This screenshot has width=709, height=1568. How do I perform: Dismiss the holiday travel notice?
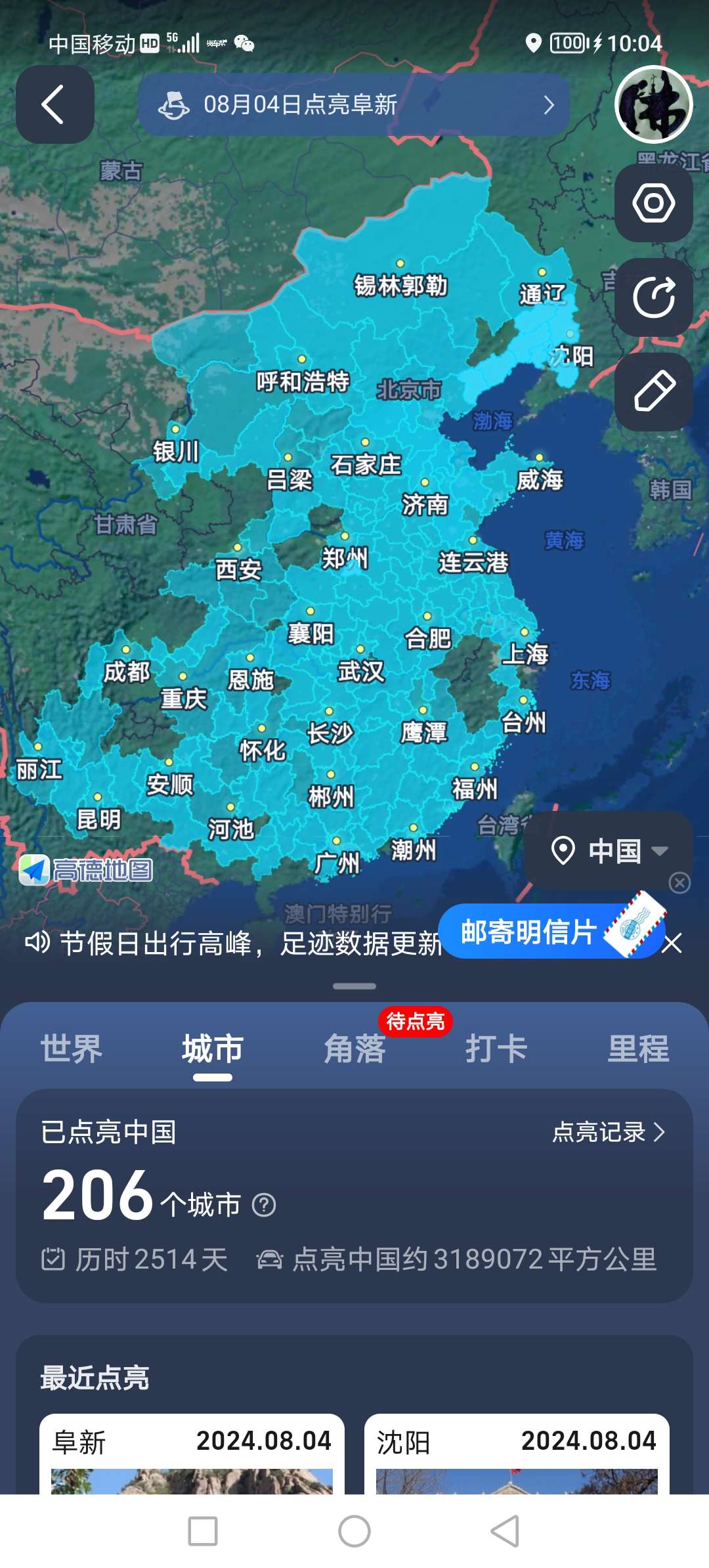672,944
